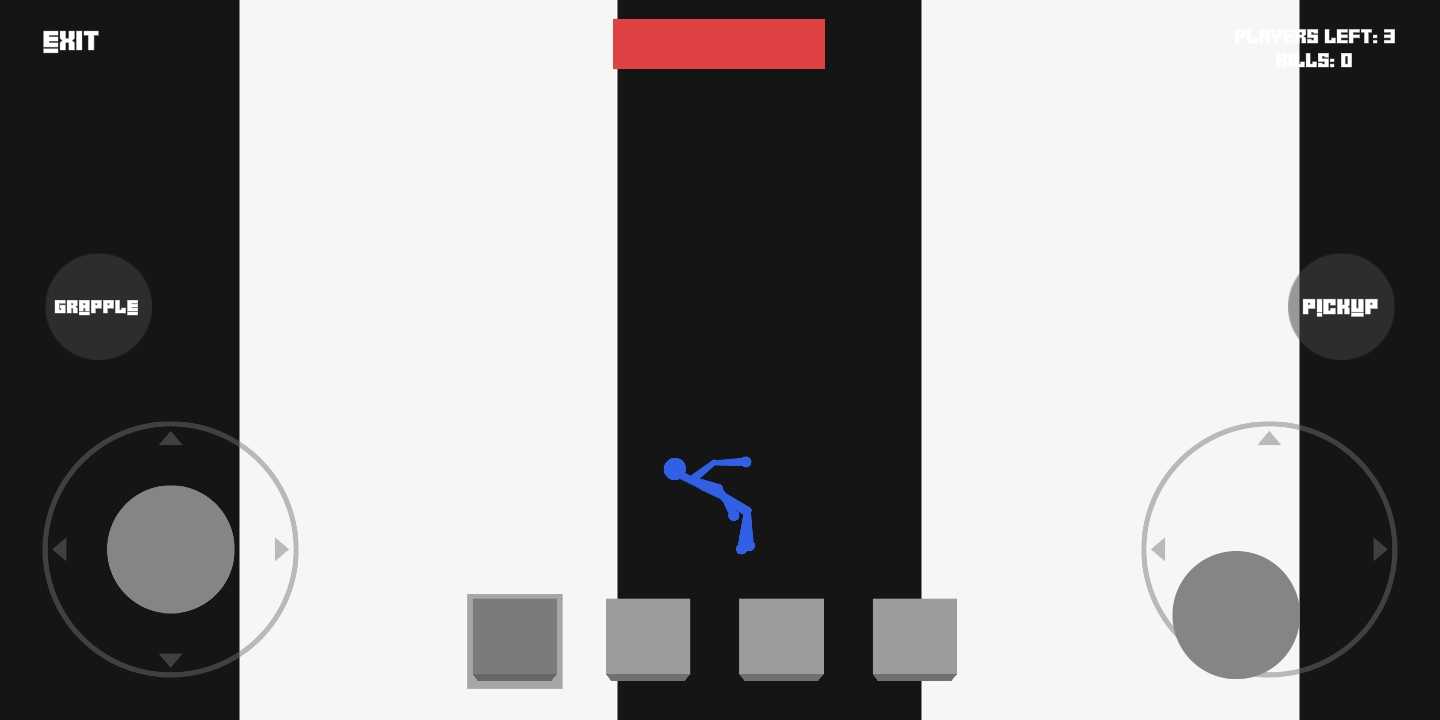Viewport: 1440px width, 720px height.
Task: Tap the left movement joystick
Action: tap(171, 549)
